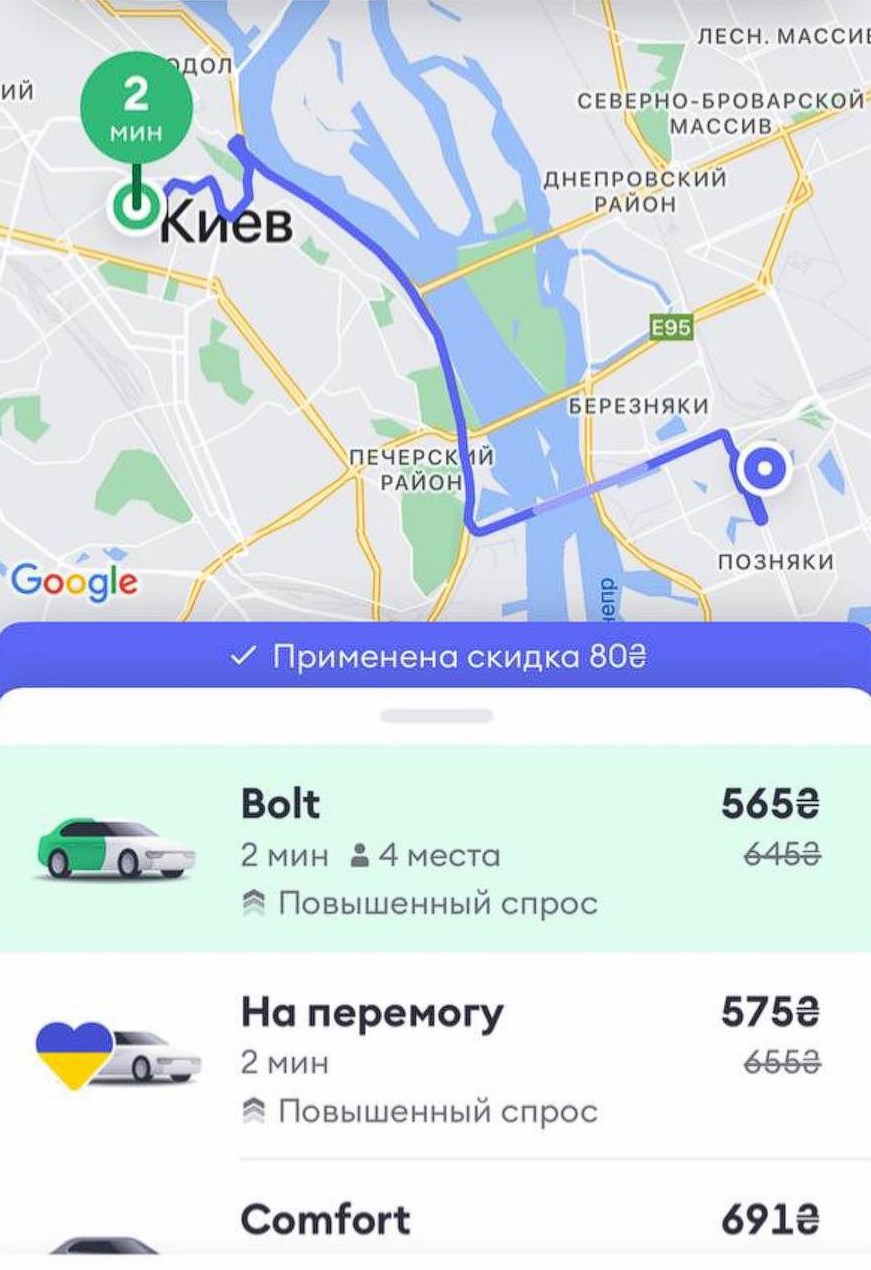Tap the destination marker near Позняки
The image size is (871, 1270).
764,468
